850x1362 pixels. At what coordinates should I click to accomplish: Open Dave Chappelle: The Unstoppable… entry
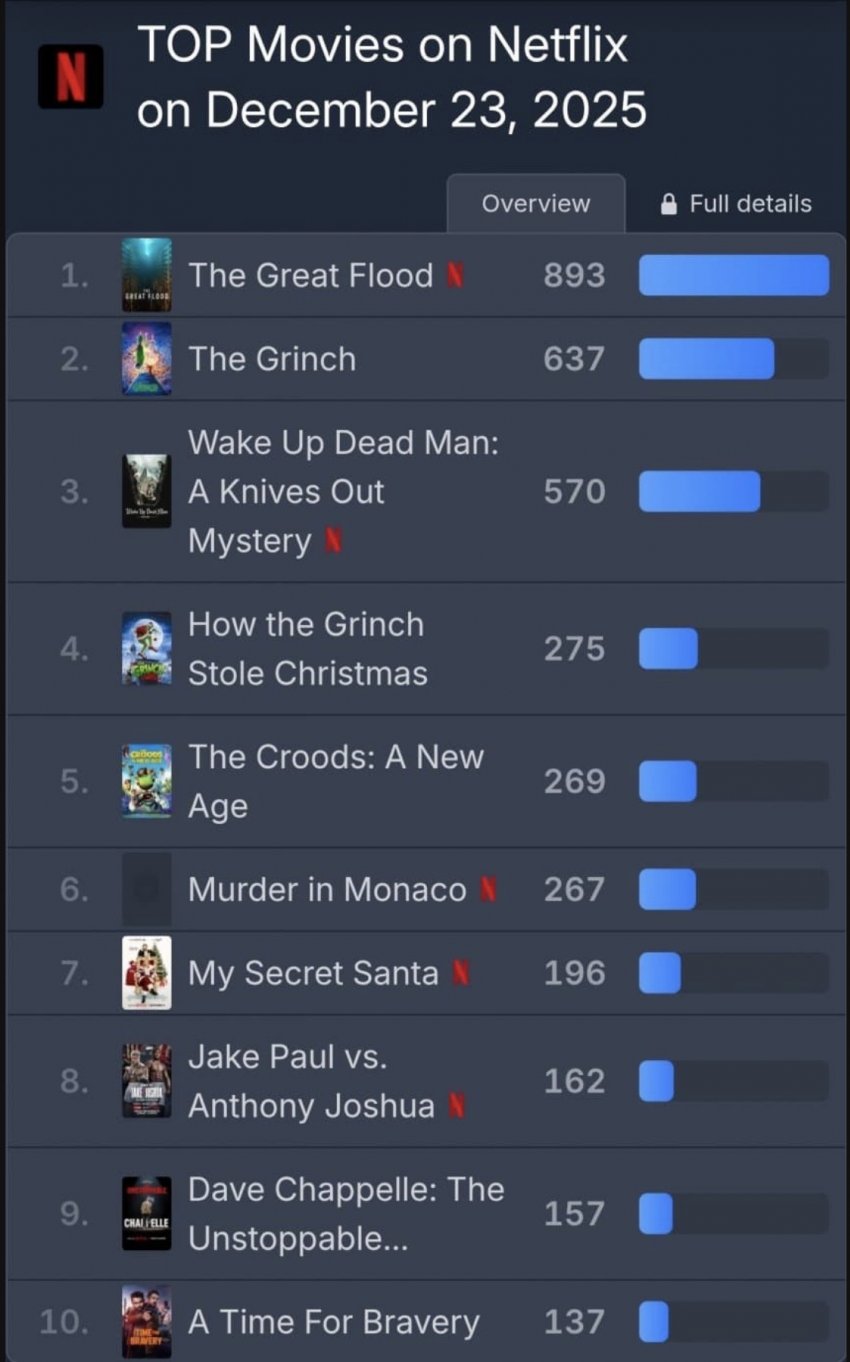(426, 1214)
